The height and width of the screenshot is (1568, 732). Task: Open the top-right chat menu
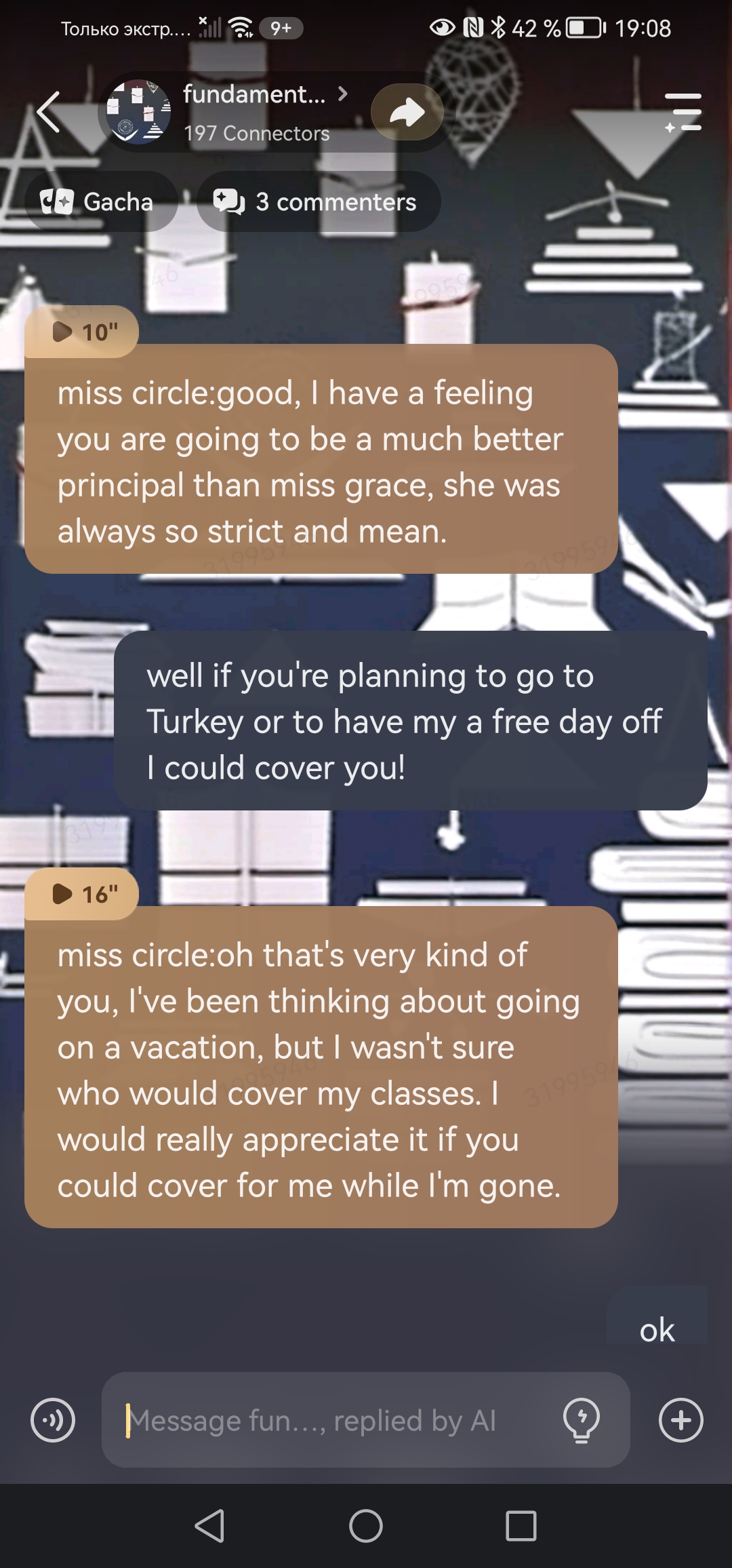point(683,112)
